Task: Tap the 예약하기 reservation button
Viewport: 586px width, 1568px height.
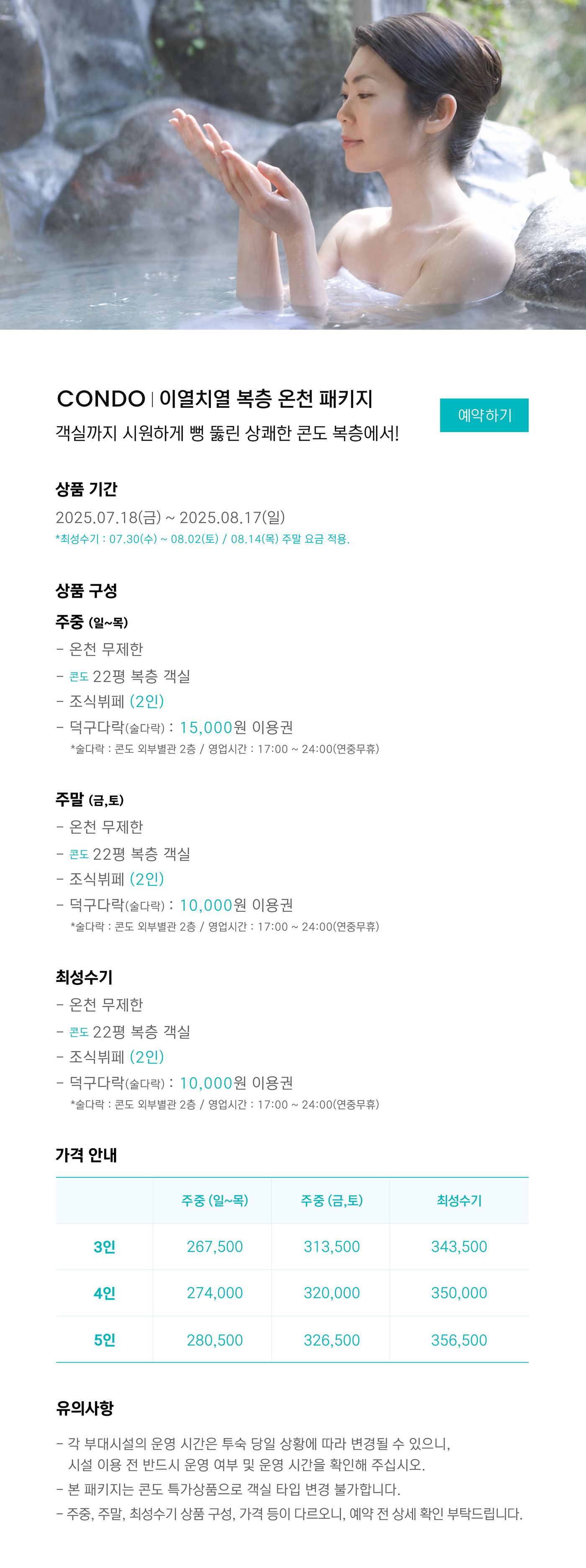Action: (484, 415)
